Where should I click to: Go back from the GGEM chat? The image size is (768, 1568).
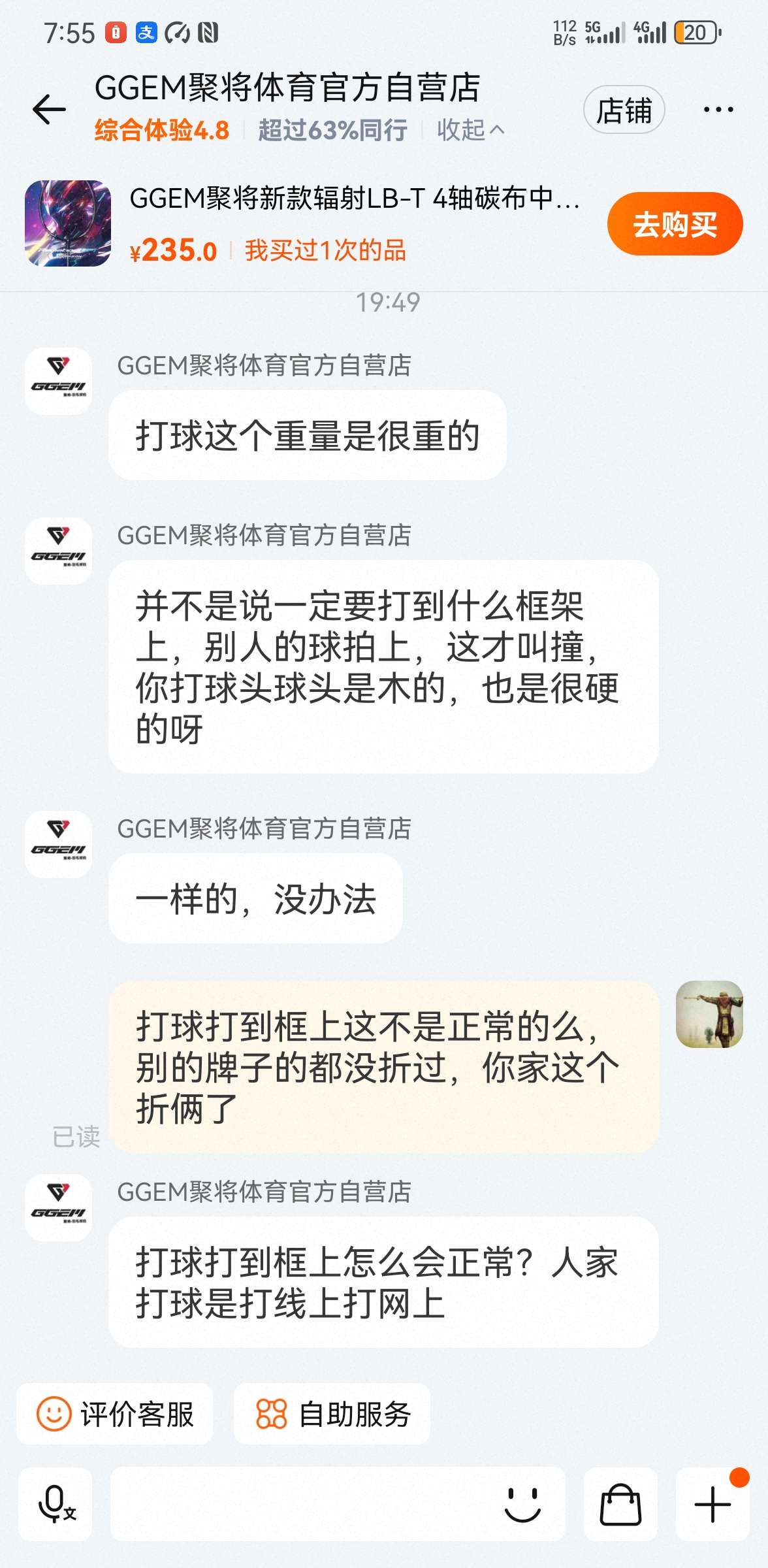(x=50, y=109)
